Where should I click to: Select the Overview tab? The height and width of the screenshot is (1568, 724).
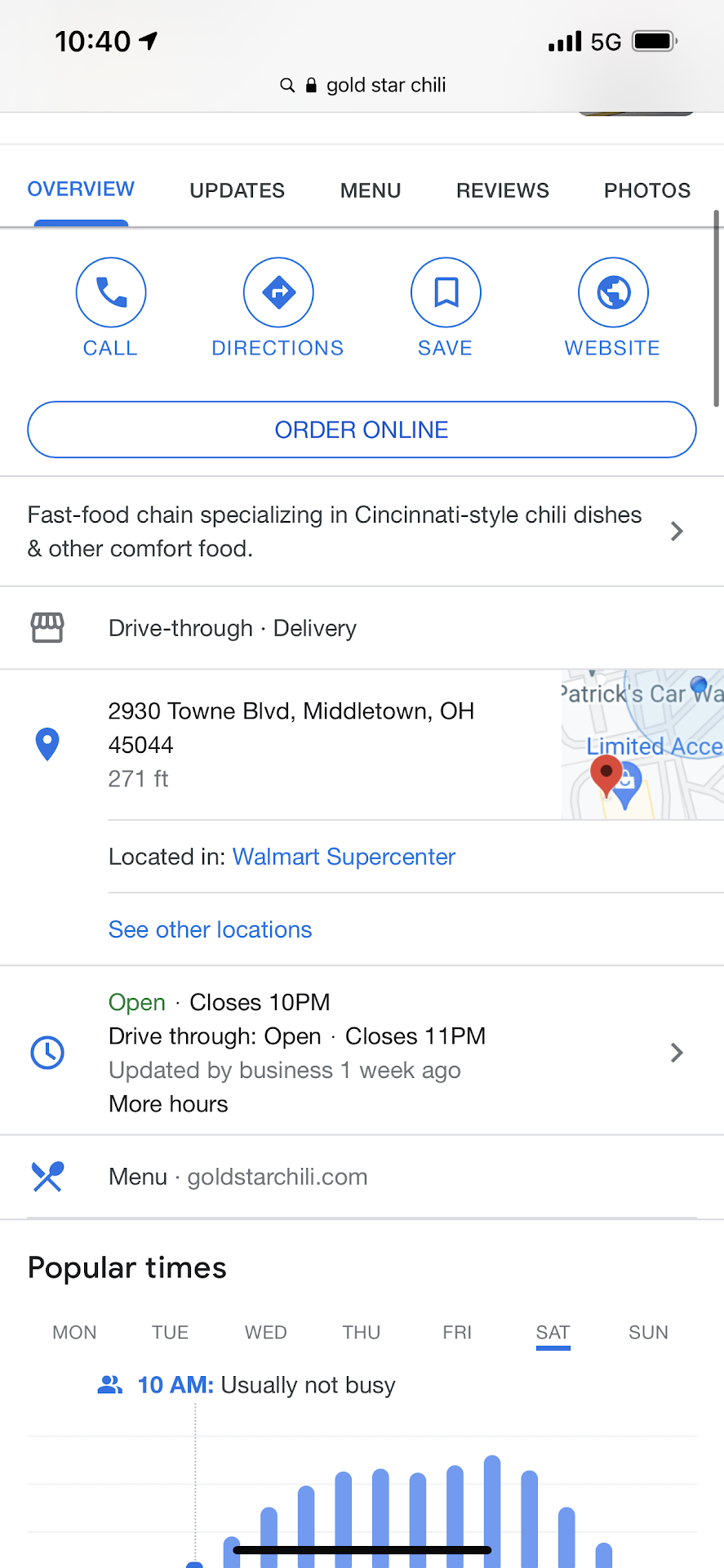pyautogui.click(x=81, y=189)
